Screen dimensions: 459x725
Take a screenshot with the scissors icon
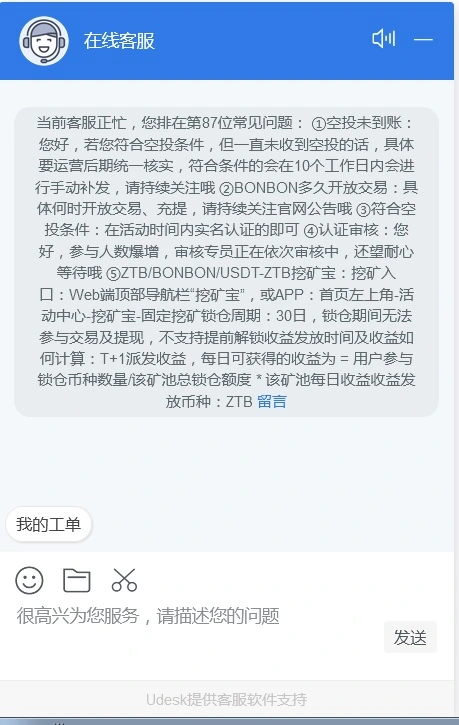[124, 580]
